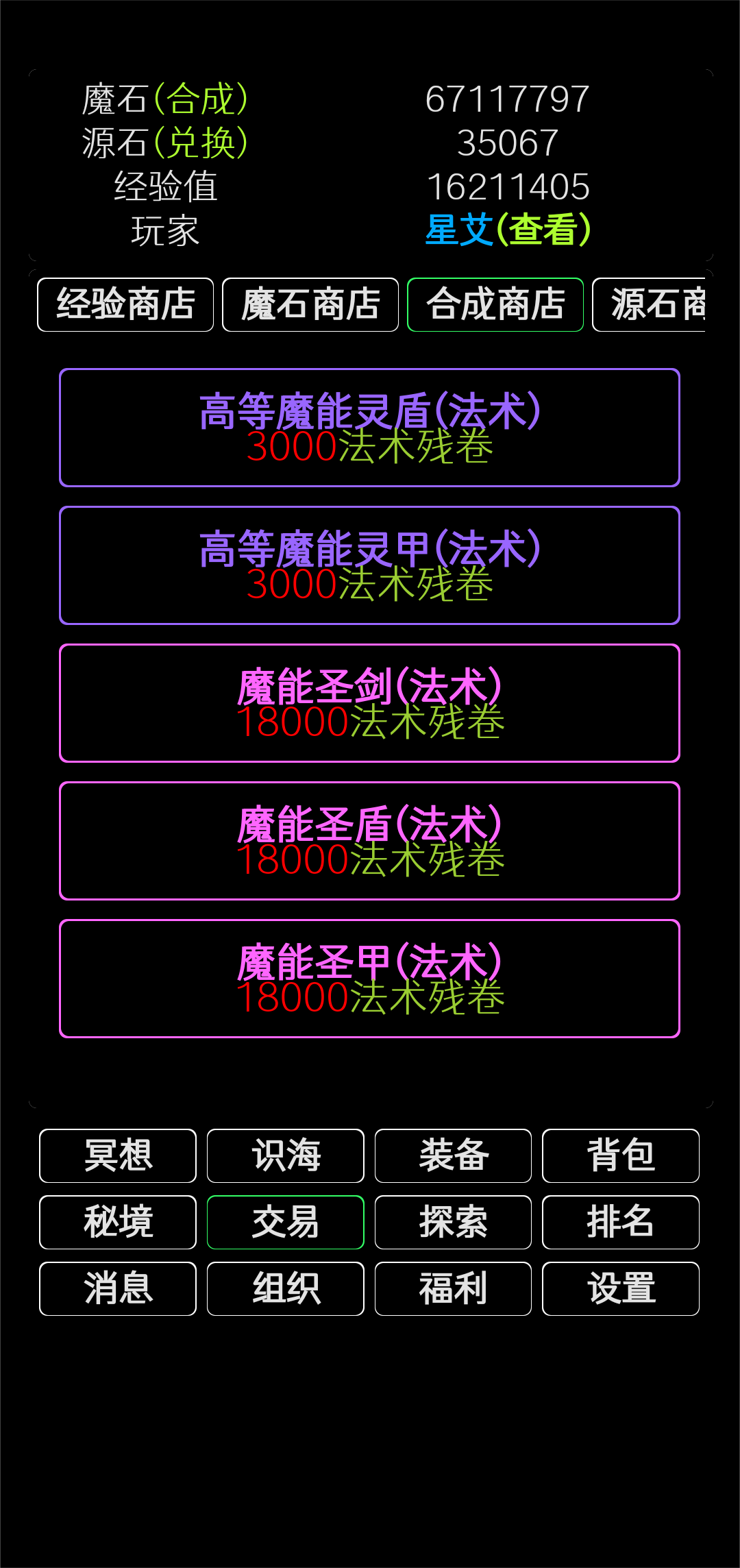Select the 合成商店 shop tab
Screen dimensions: 740x1568
click(495, 304)
